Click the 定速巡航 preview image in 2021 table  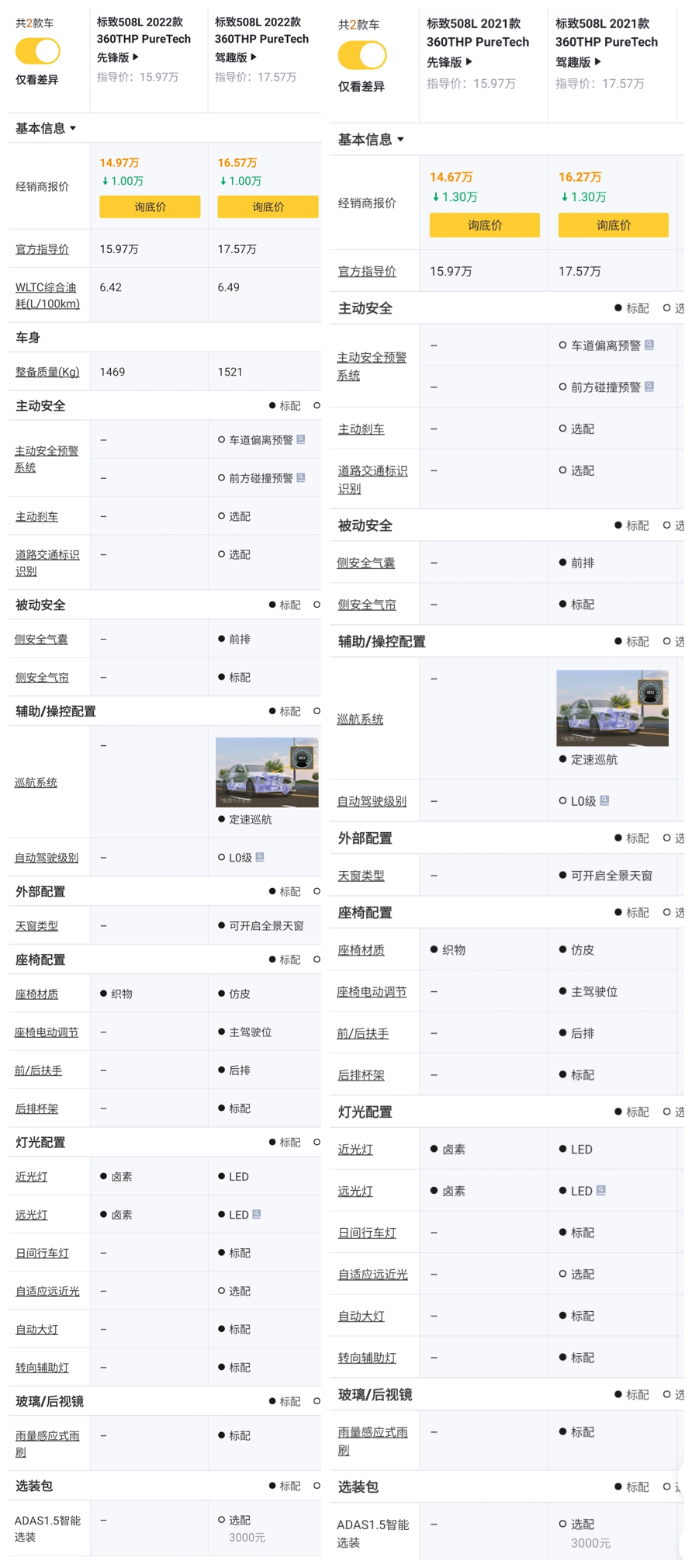pos(612,707)
